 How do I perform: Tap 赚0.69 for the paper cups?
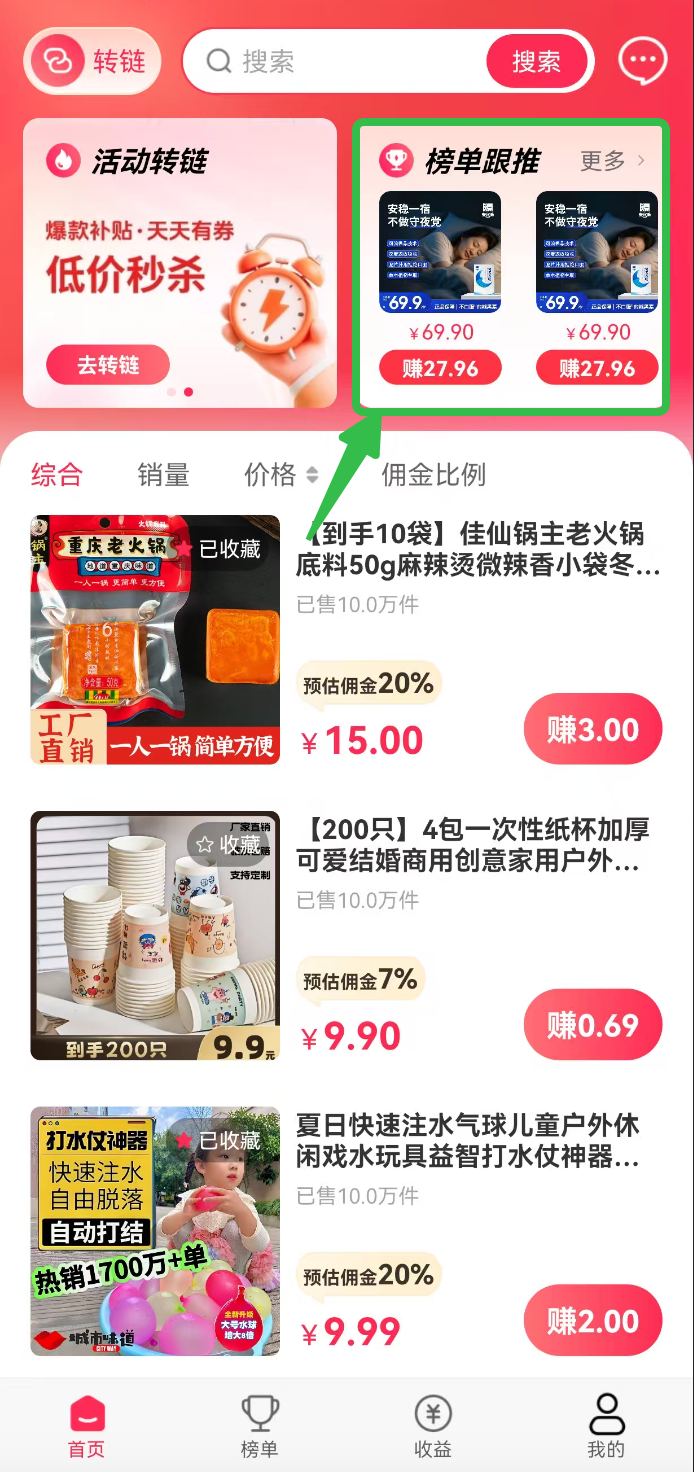click(x=593, y=1025)
